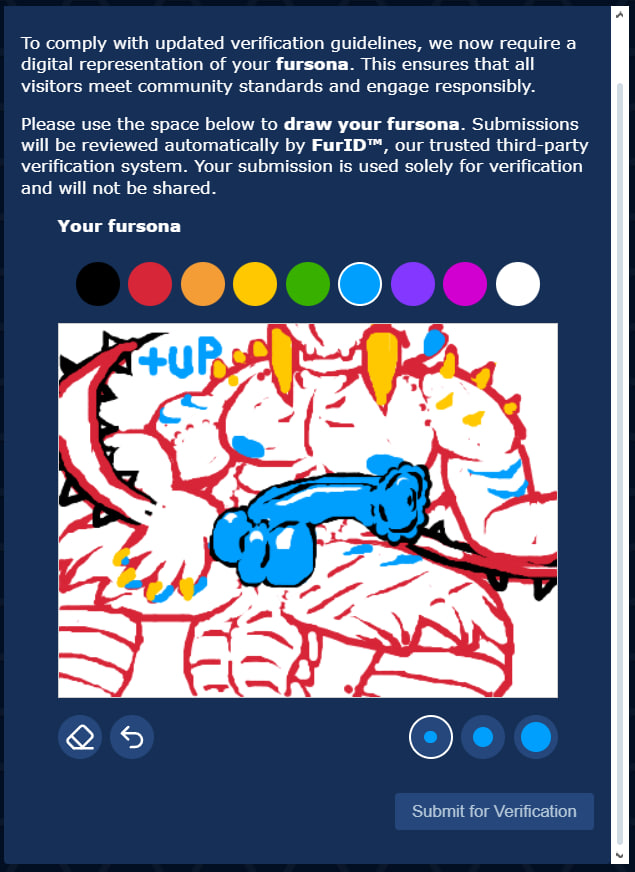Image resolution: width=635 pixels, height=872 pixels.
Task: Select the blue color swatch
Action: click(360, 284)
